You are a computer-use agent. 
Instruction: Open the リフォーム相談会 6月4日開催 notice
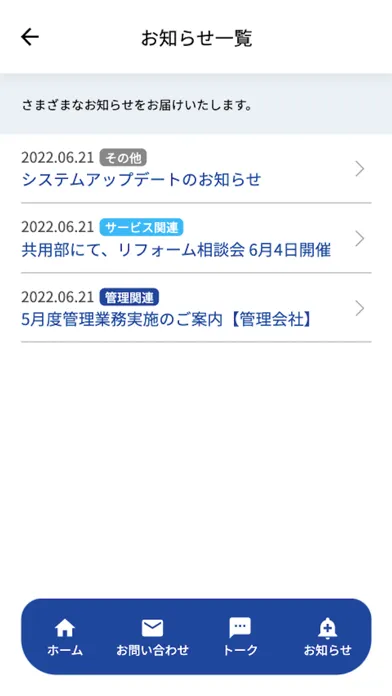click(196, 238)
